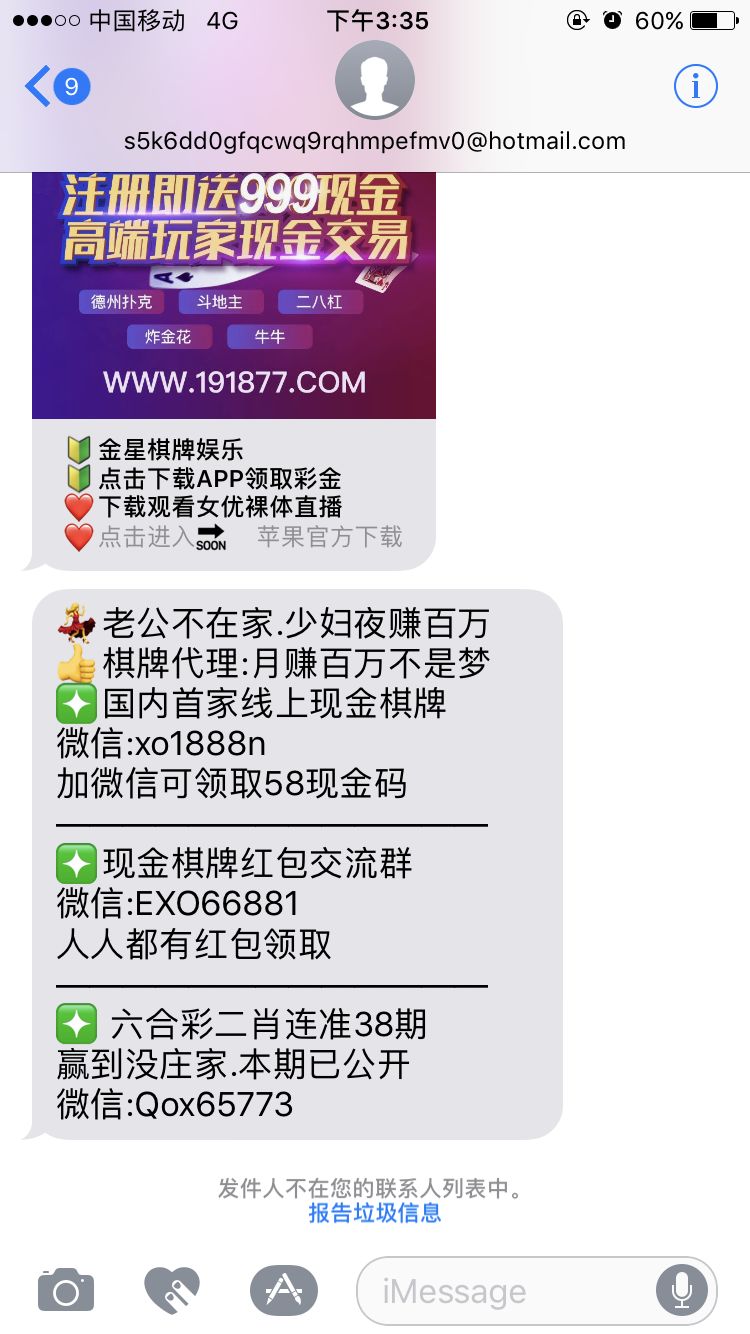
Task: Open the WWW.191877.COM link in the ad
Action: (x=233, y=381)
